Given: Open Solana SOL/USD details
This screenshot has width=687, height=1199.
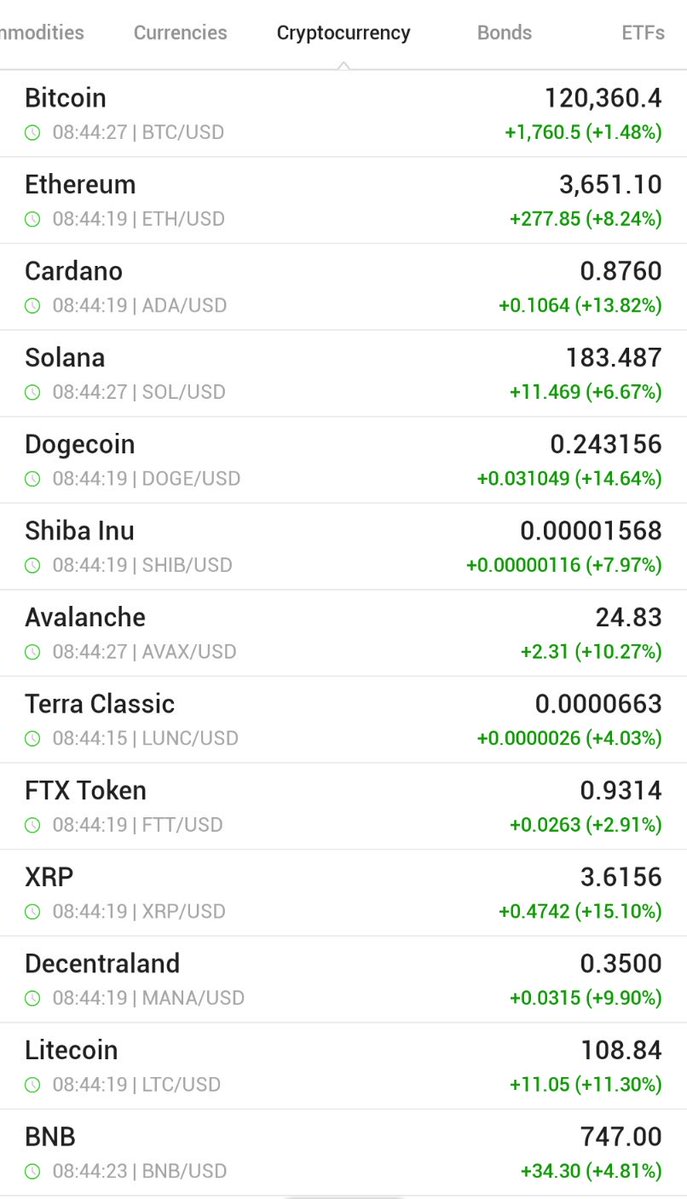Looking at the screenshot, I should [x=344, y=373].
